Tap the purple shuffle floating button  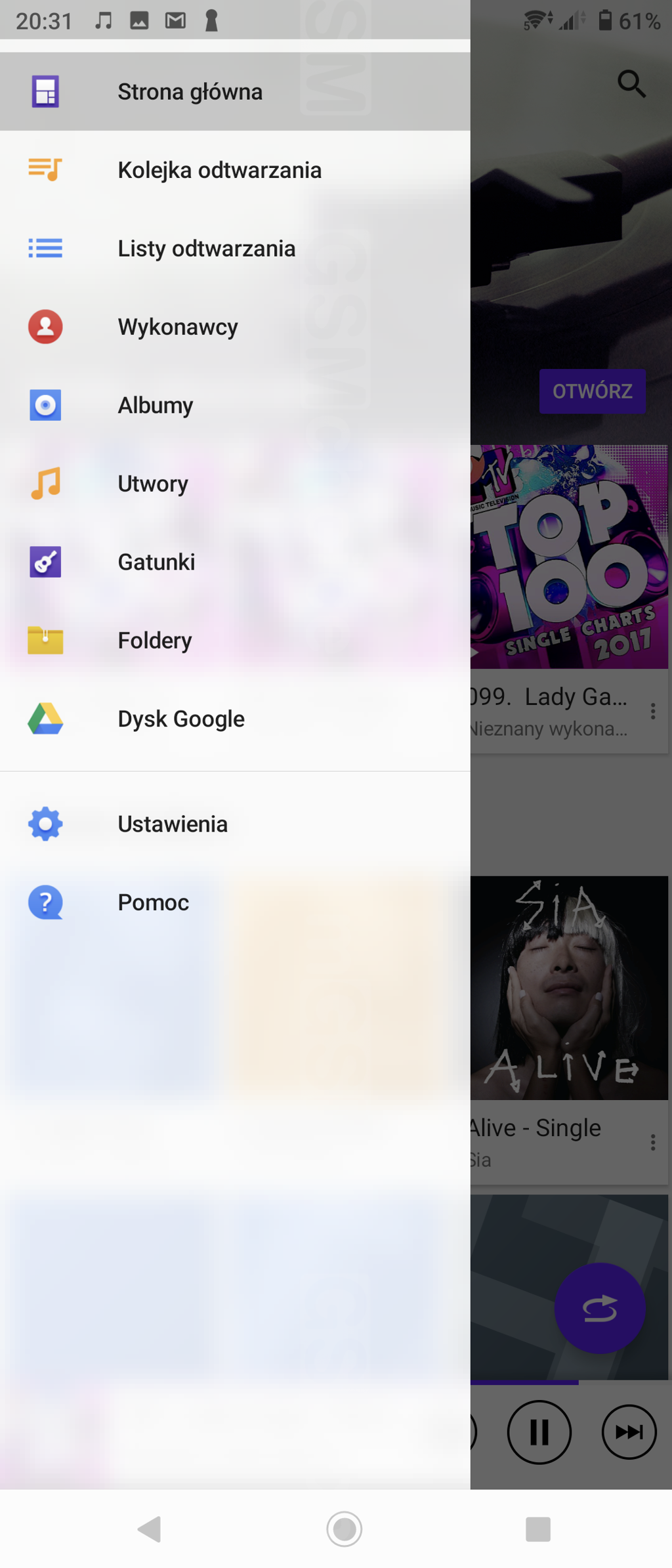[x=599, y=1308]
